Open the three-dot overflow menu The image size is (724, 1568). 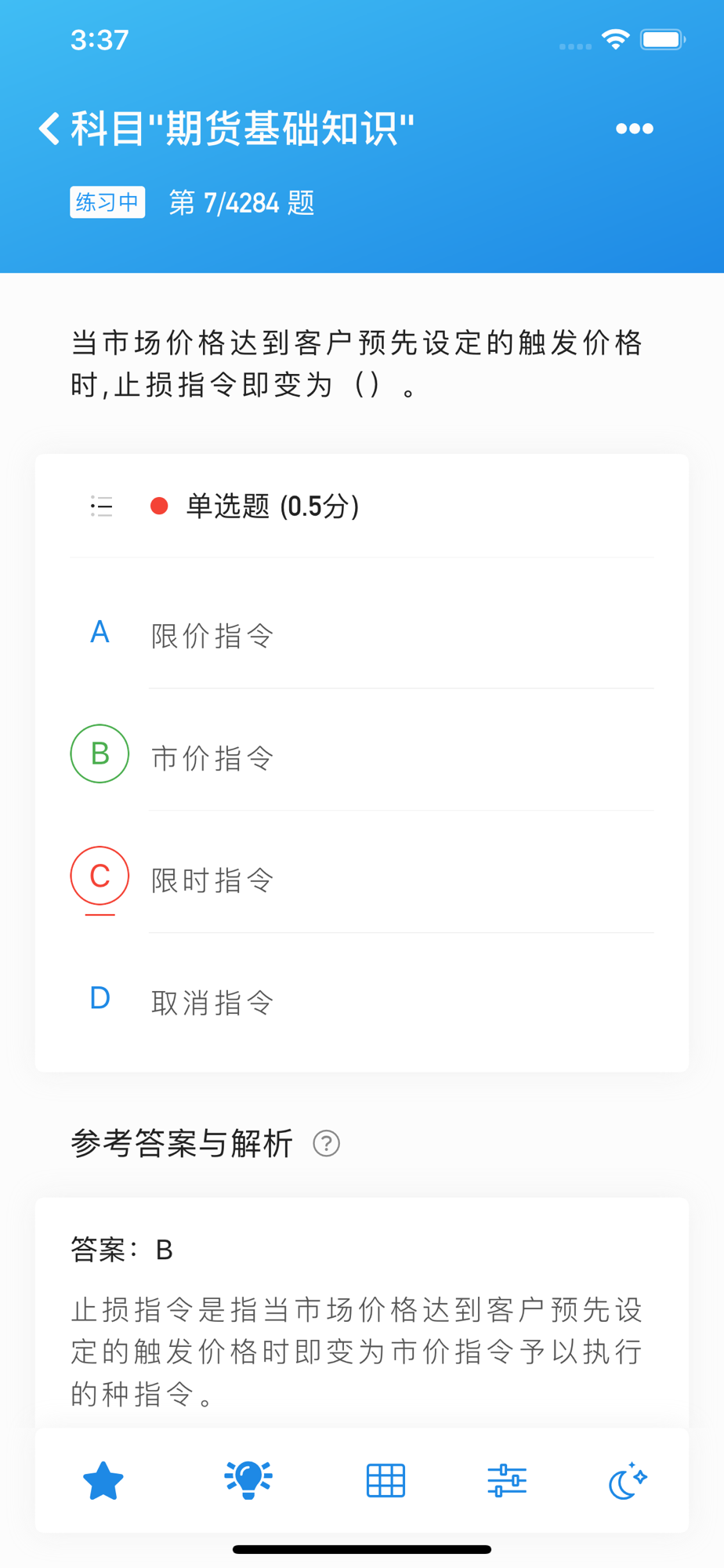click(634, 129)
